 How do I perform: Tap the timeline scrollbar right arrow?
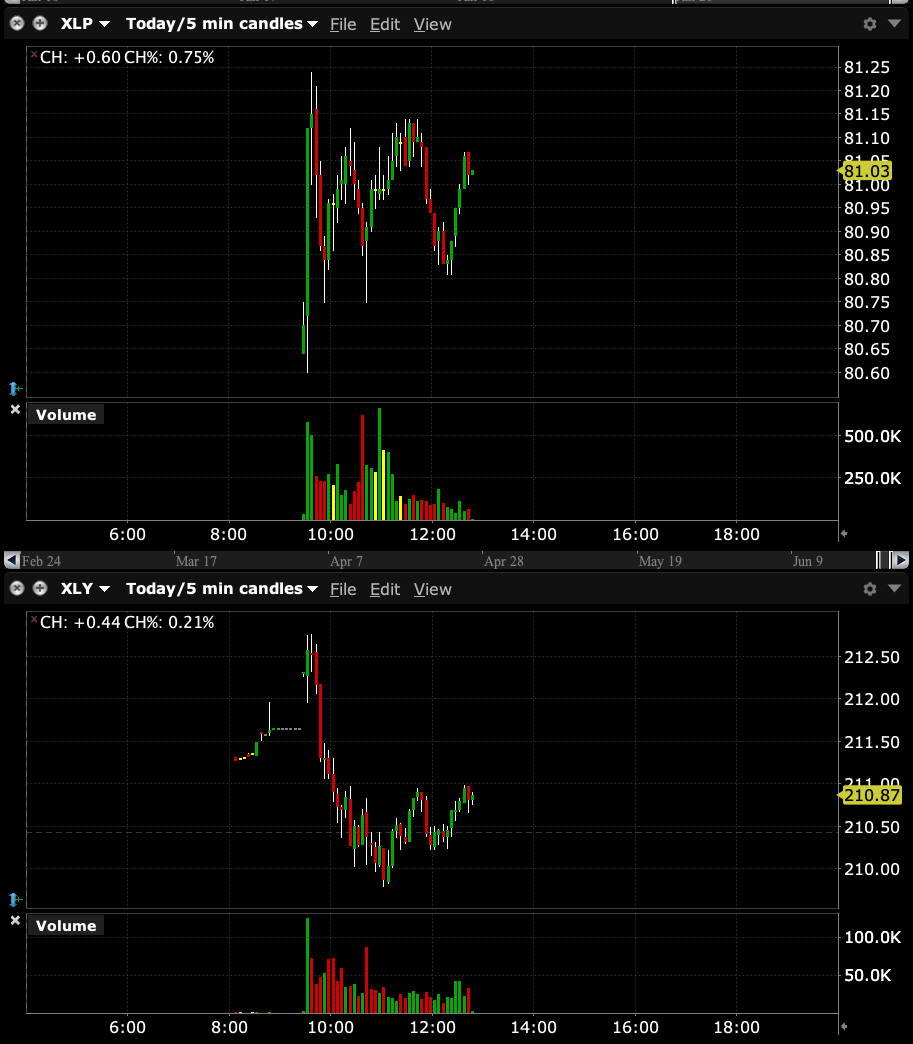coord(900,560)
